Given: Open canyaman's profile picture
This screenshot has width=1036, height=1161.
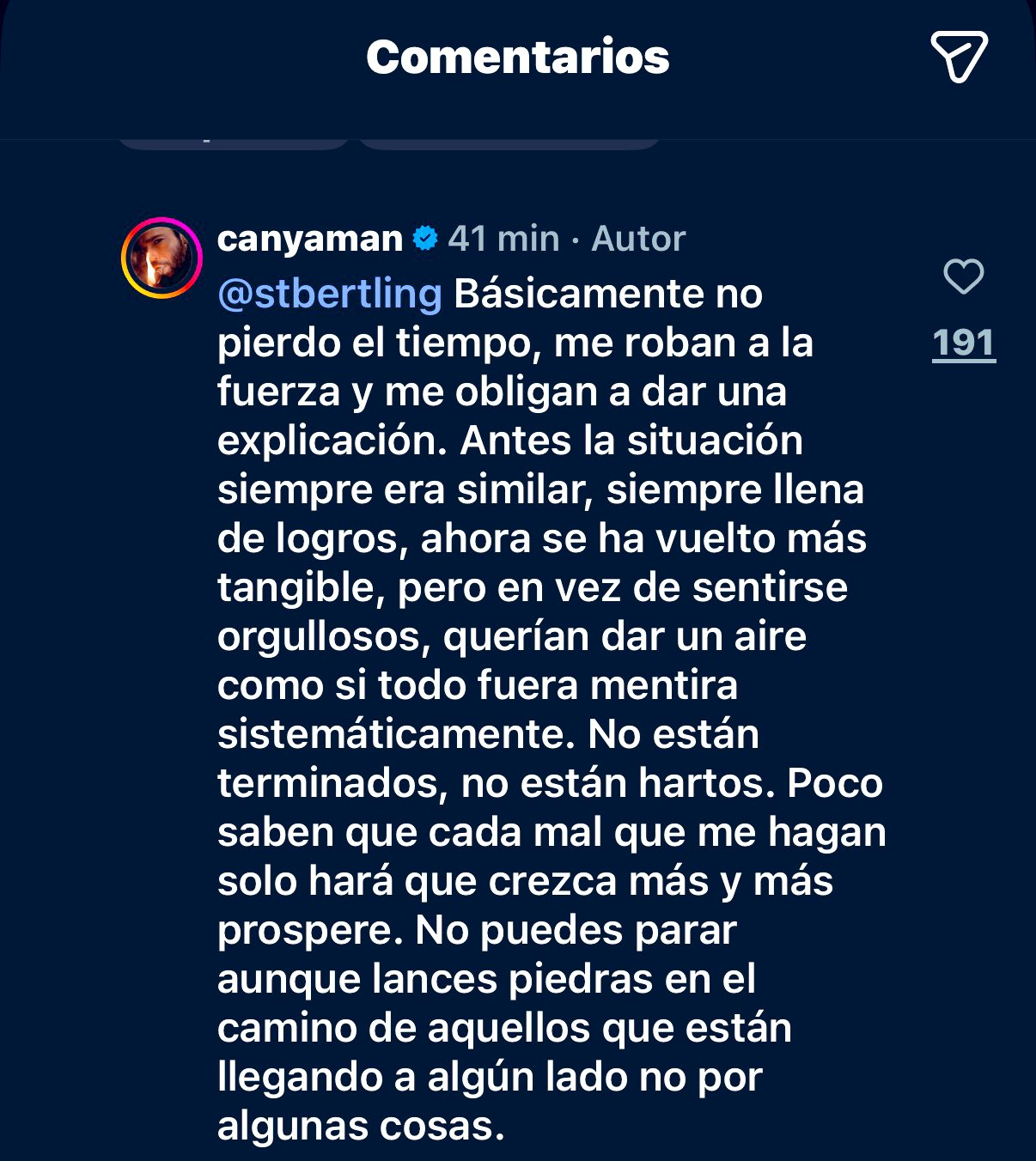Looking at the screenshot, I should pos(161,258).
